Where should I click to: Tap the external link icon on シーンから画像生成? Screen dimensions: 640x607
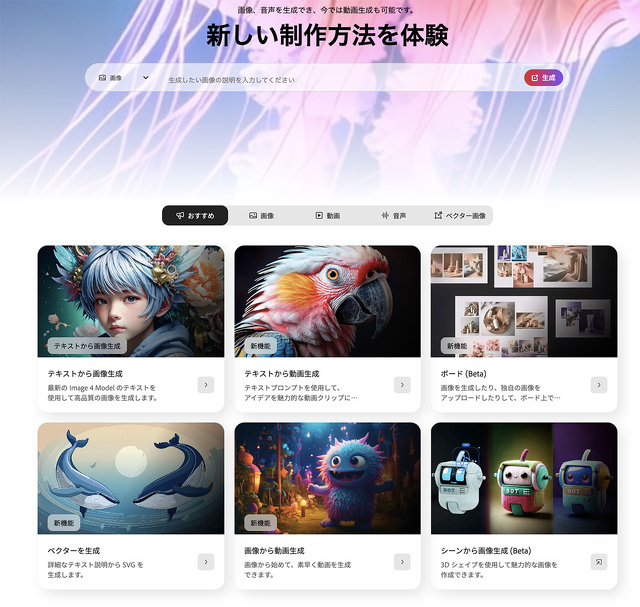(x=599, y=561)
